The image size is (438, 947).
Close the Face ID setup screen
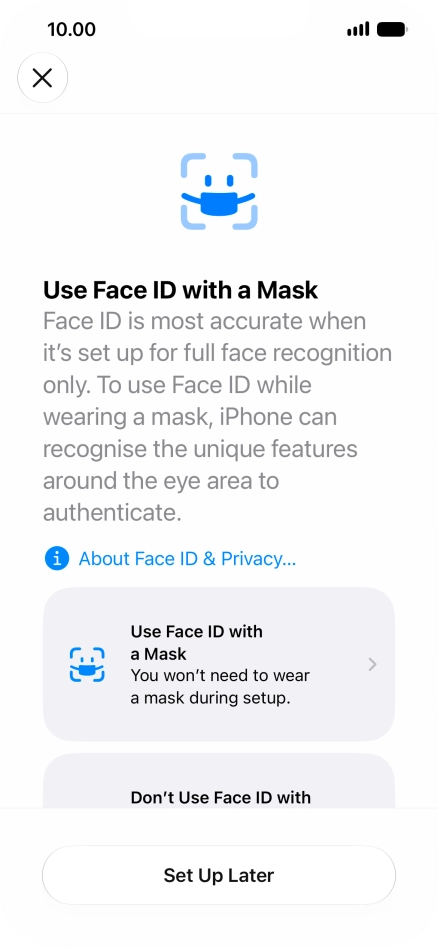click(x=42, y=78)
